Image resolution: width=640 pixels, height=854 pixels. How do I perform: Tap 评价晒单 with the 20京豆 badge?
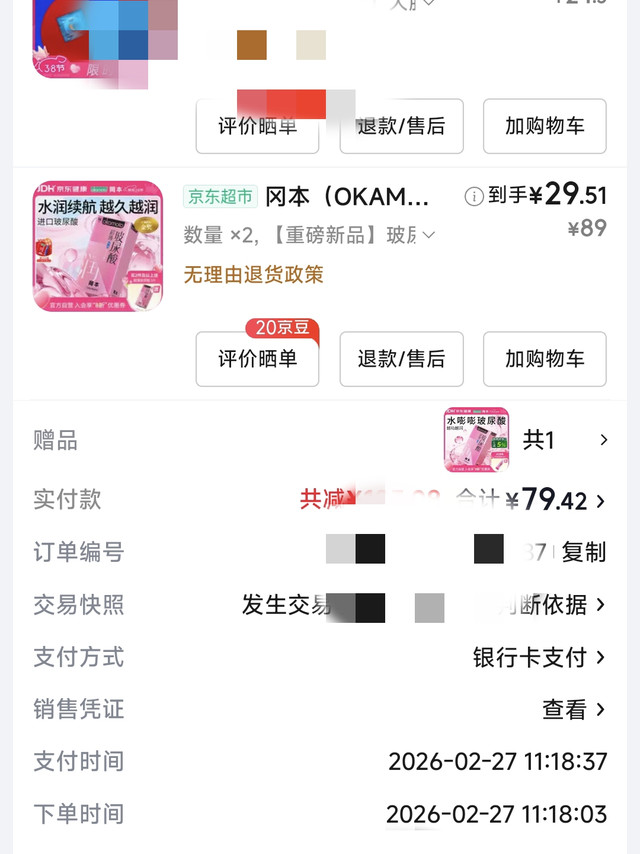(257, 359)
